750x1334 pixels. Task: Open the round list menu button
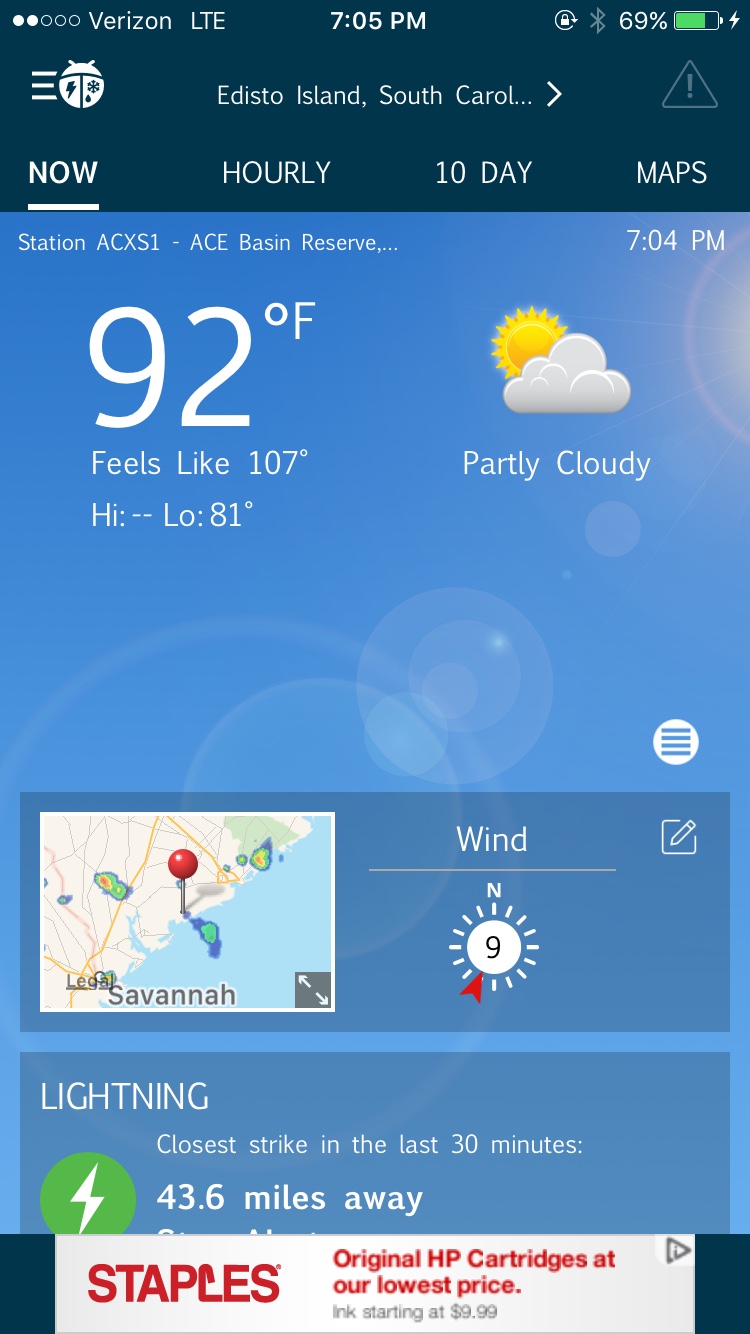676,742
